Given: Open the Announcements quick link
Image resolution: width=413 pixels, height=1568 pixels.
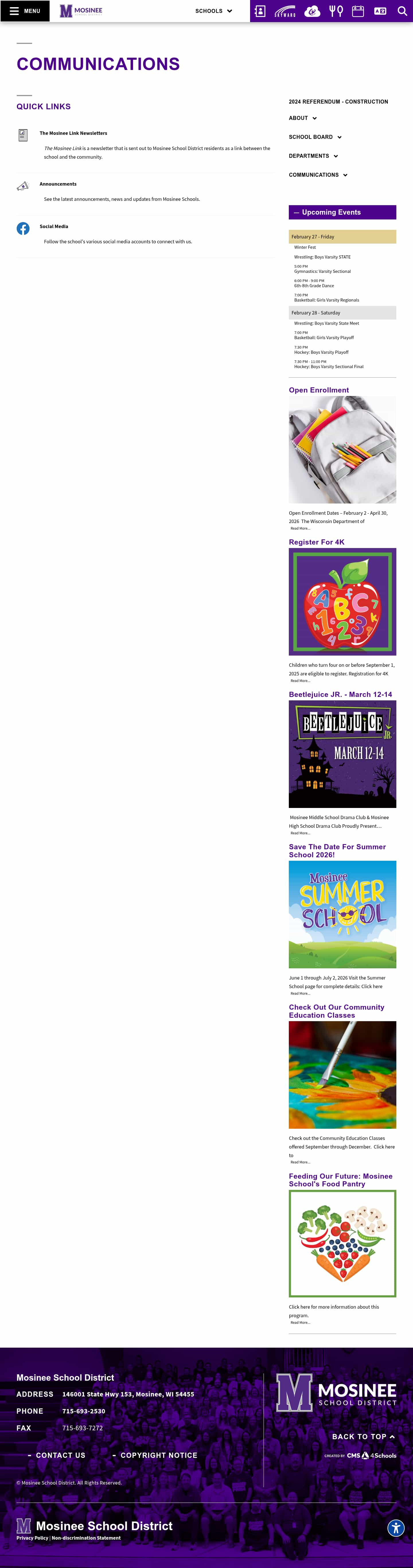Looking at the screenshot, I should click(x=58, y=184).
